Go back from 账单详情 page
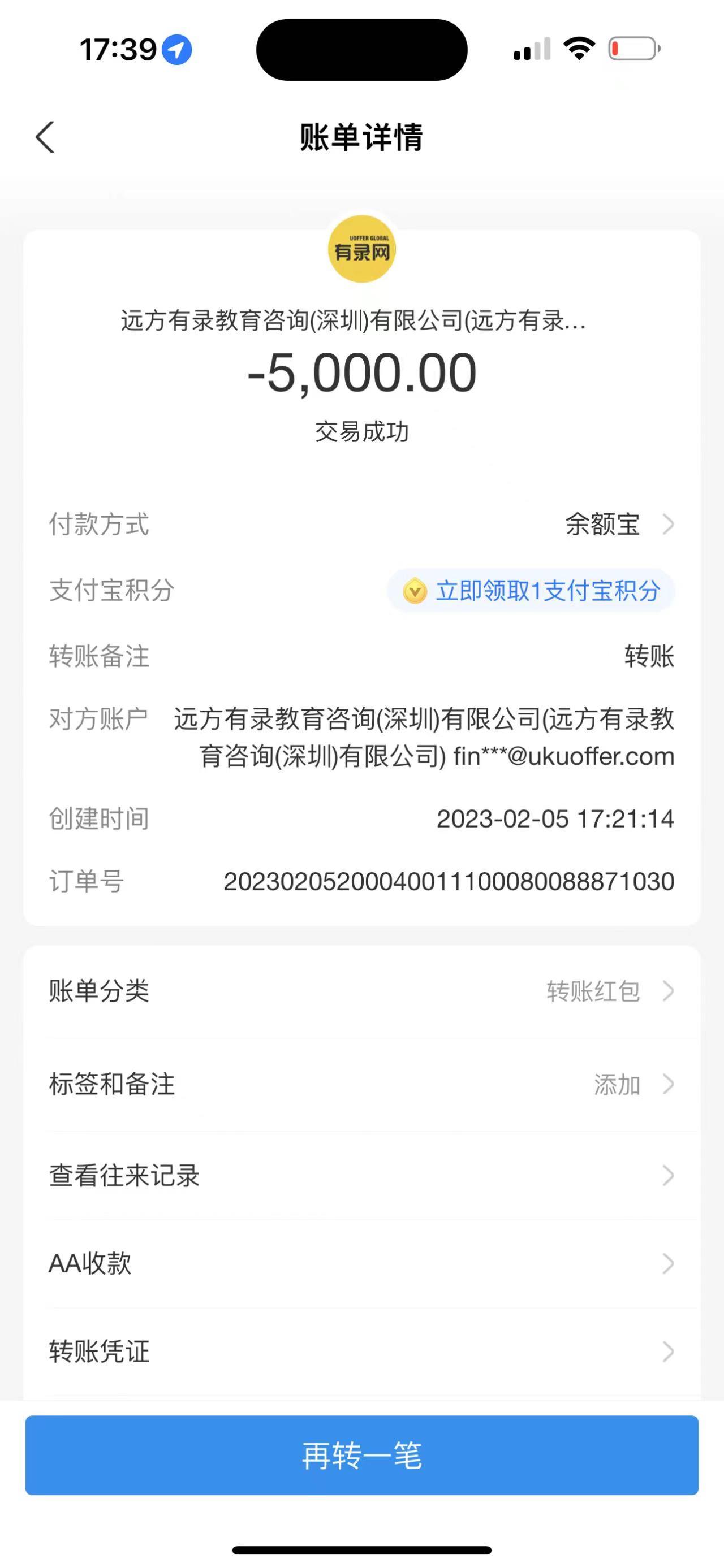 (46, 137)
